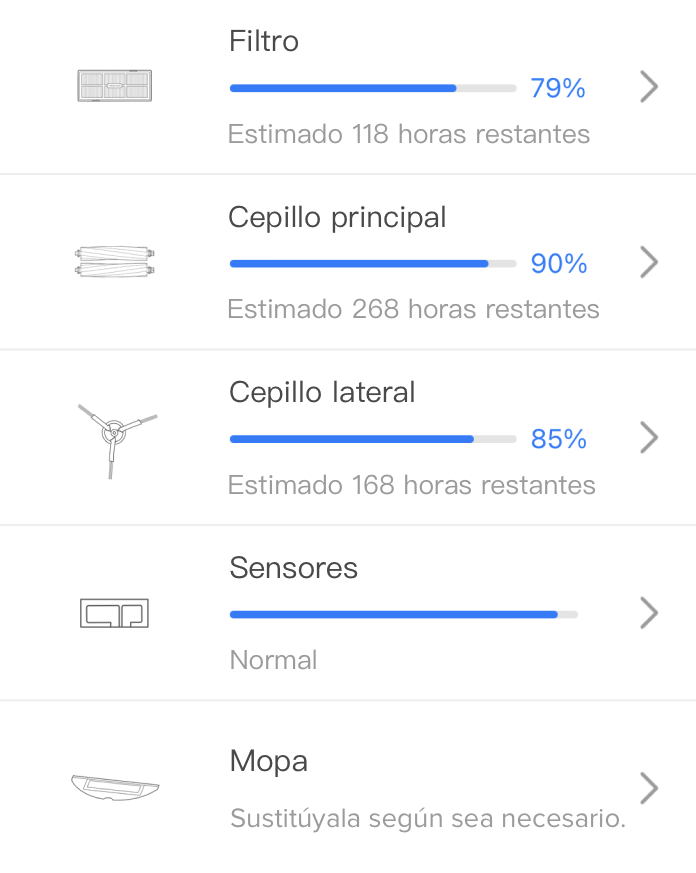Open the Filtro maintenance details
The image size is (696, 873).
(348, 88)
